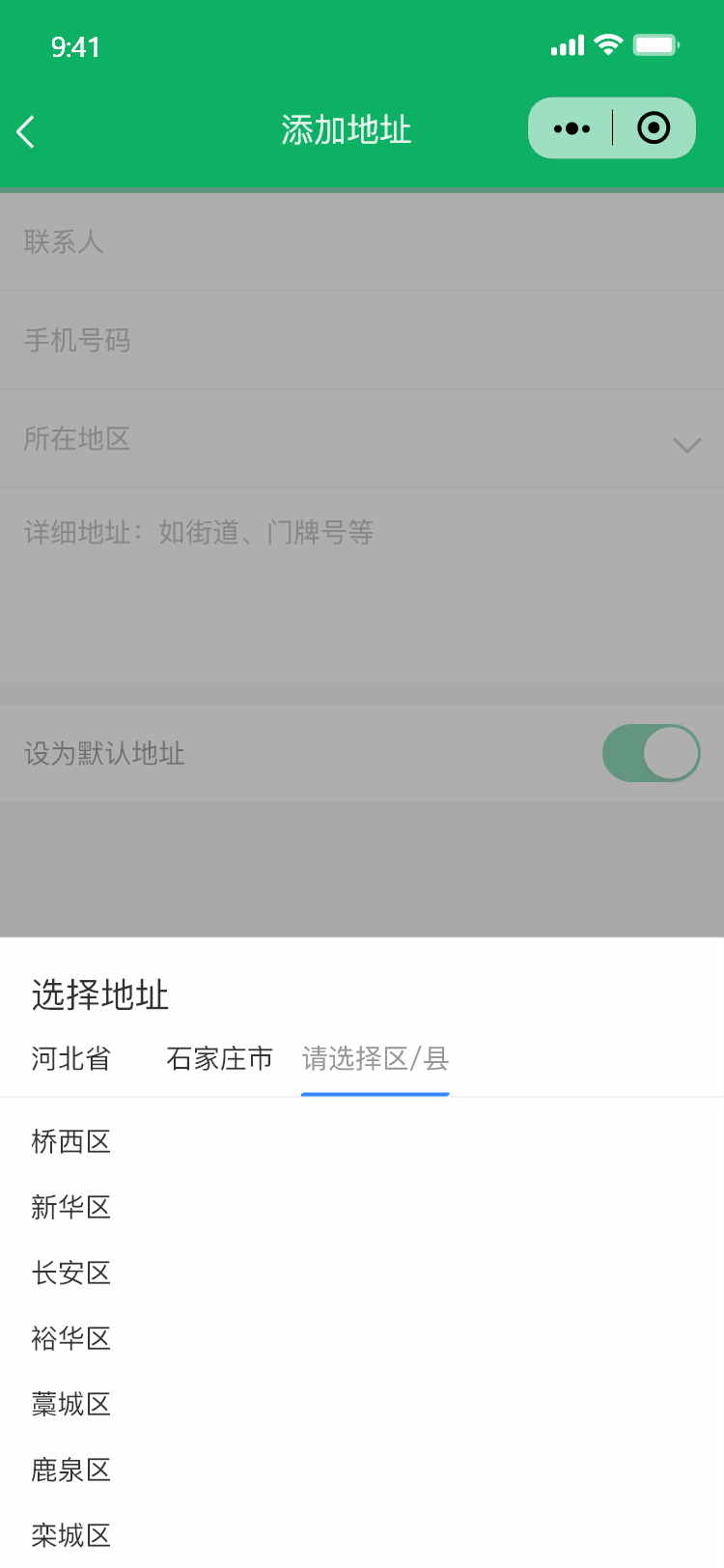Choose 桥西区 district
Screen dimensions: 724x1568
(x=70, y=1142)
